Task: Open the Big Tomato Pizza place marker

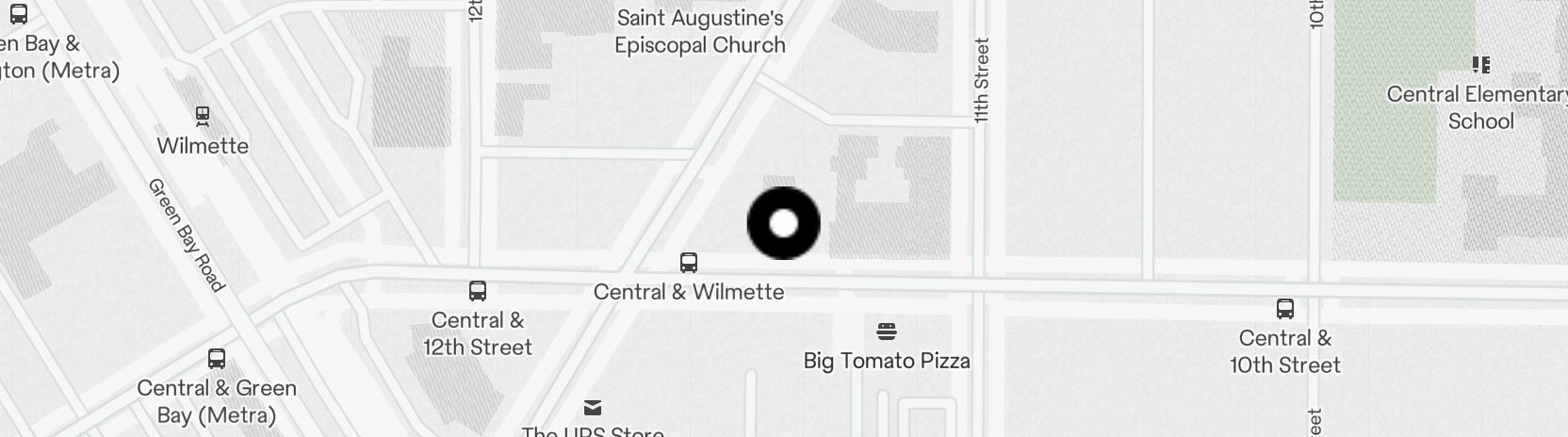Action: point(886,332)
